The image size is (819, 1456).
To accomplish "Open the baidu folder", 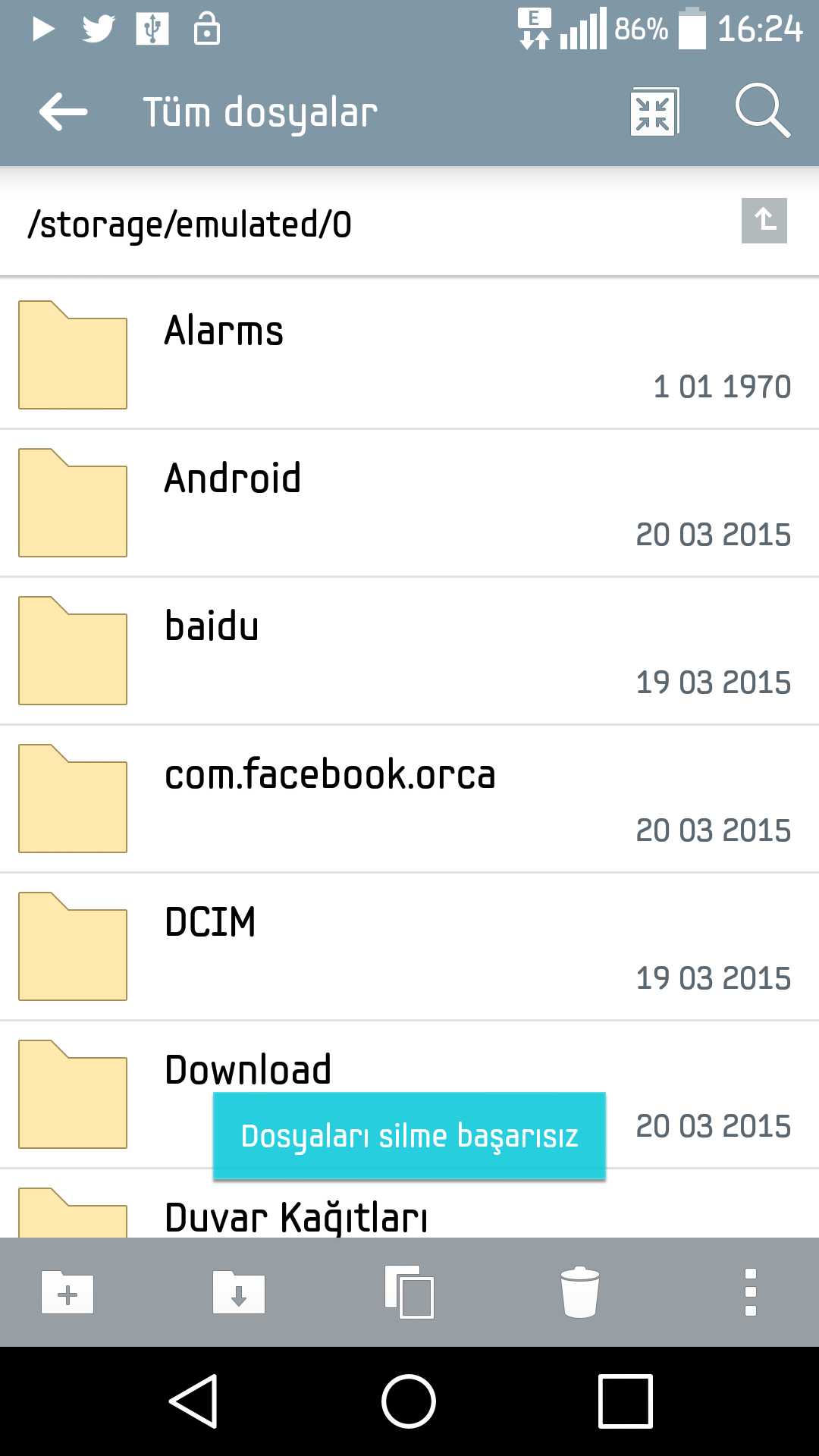I will click(409, 650).
